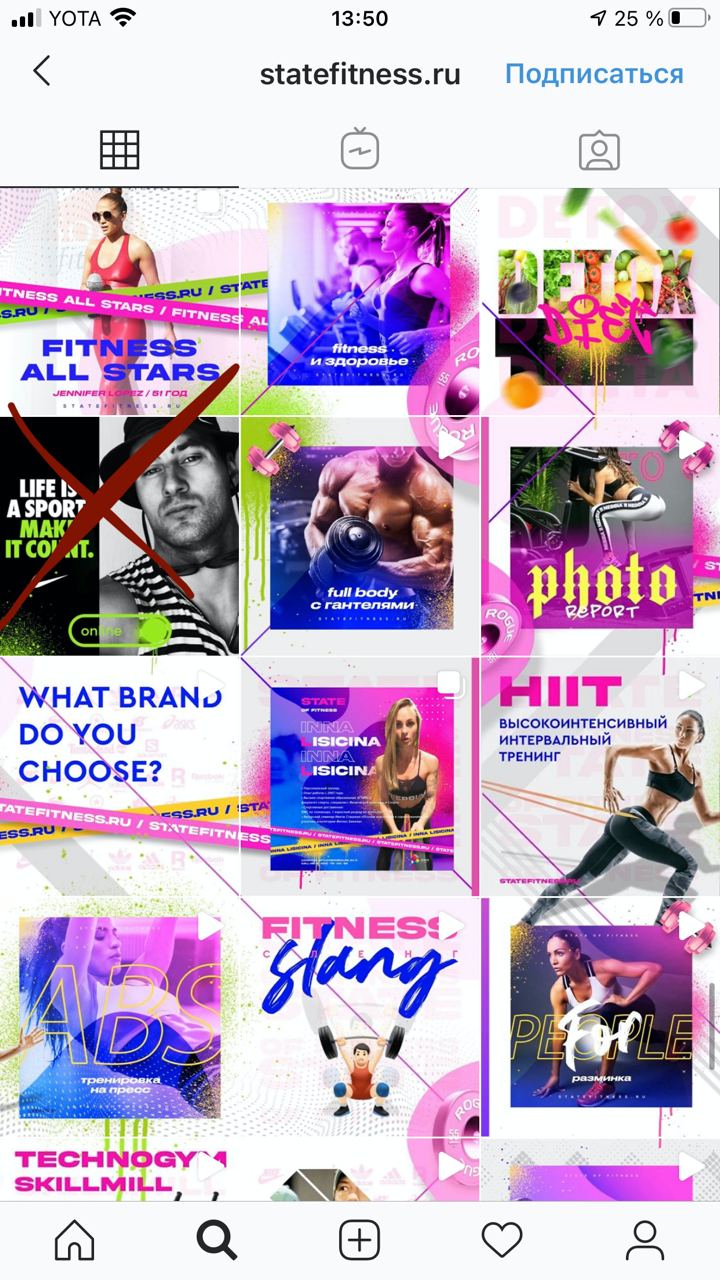Viewport: 720px width, 1280px height.
Task: Open the Inna Lisicina post
Action: (360, 777)
